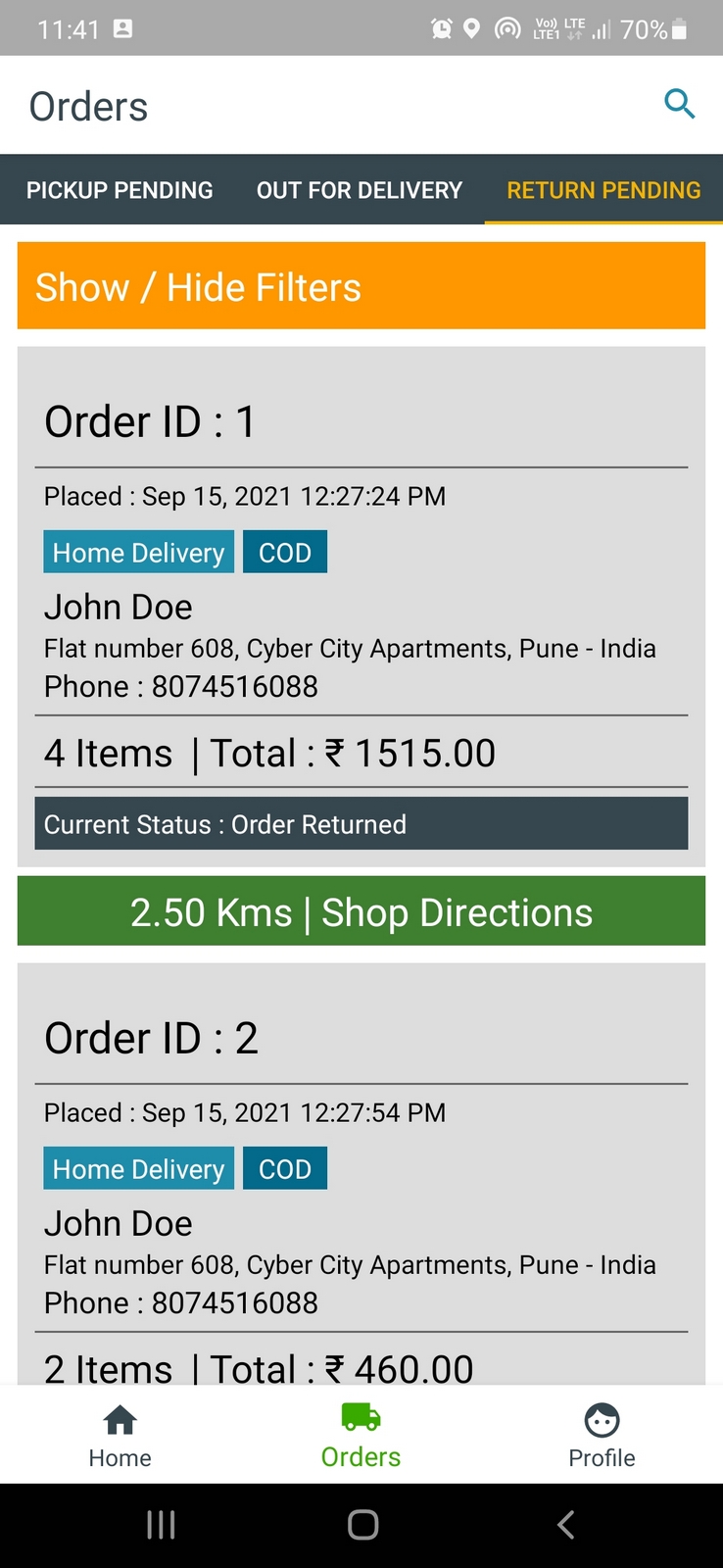Select the Return Pending tab
723x1568 pixels.
tap(603, 190)
